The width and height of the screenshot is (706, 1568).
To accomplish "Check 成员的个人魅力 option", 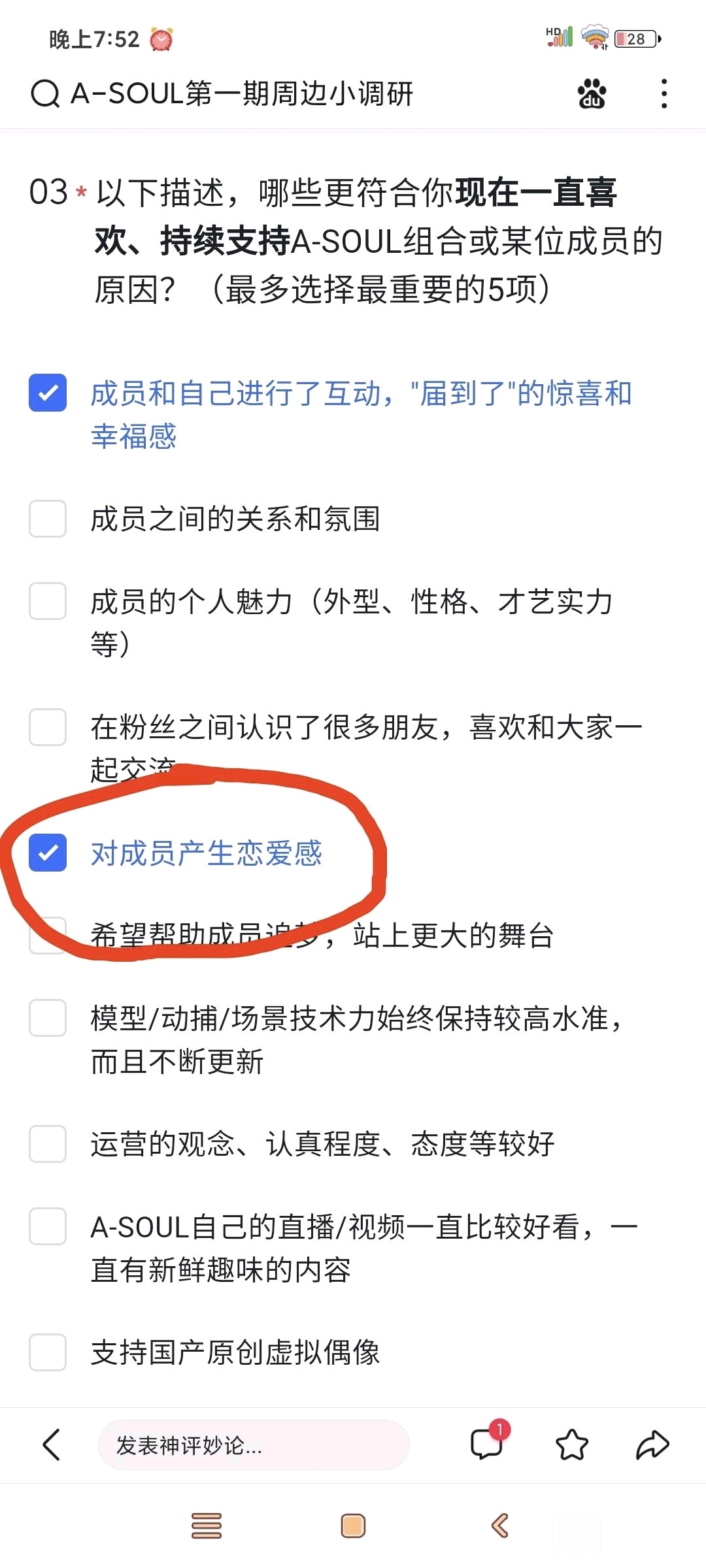I will [48, 601].
